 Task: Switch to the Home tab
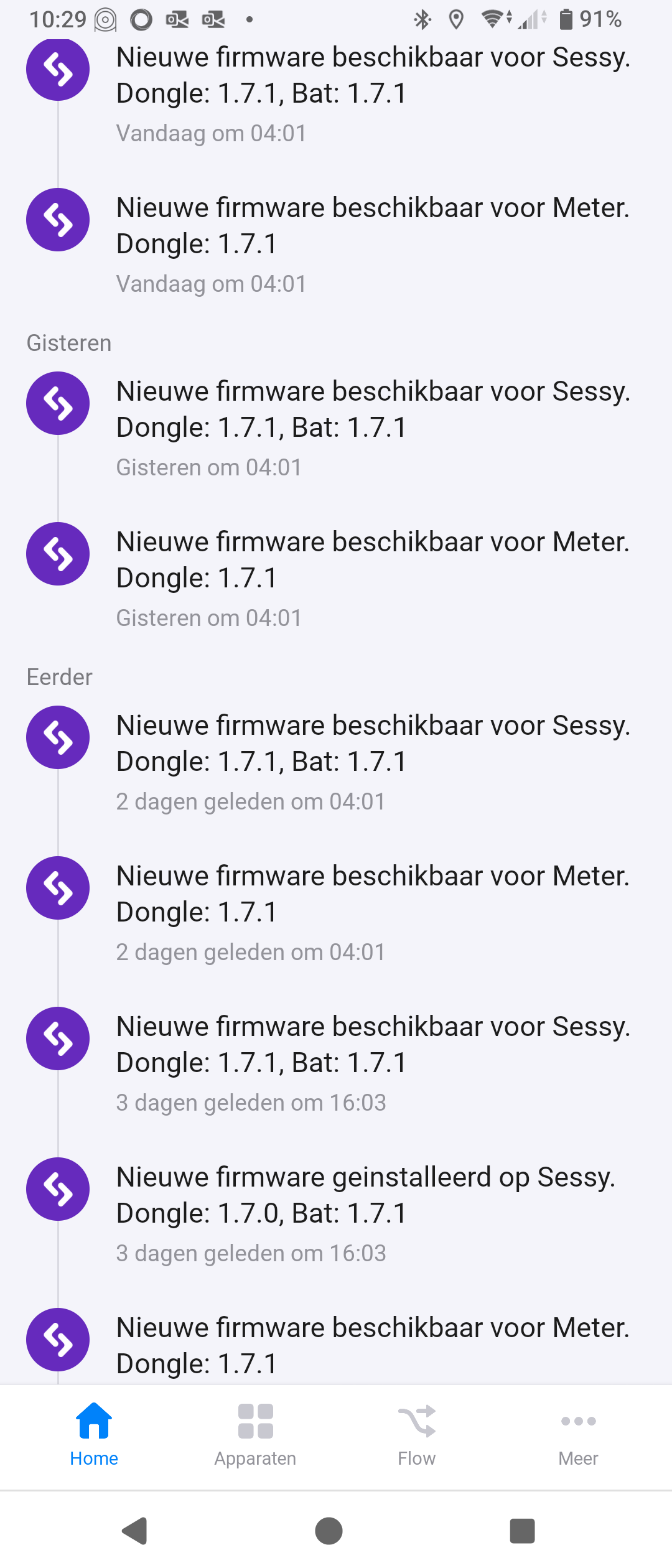pyautogui.click(x=94, y=1435)
